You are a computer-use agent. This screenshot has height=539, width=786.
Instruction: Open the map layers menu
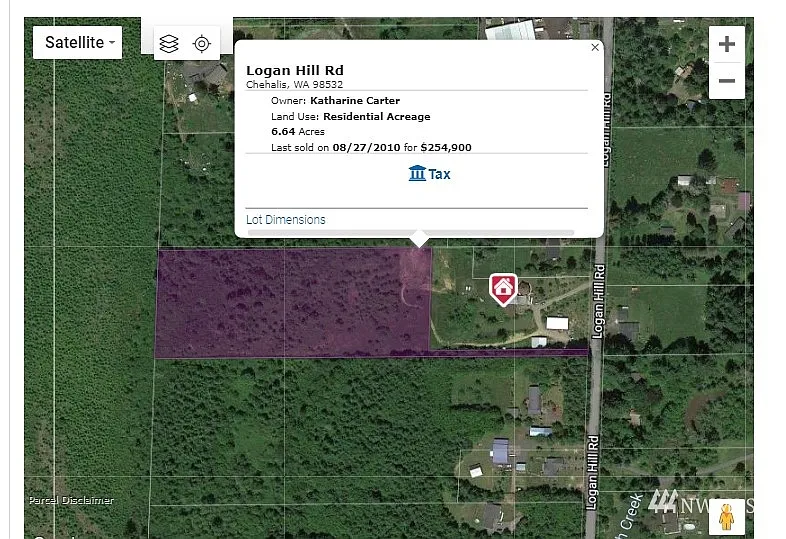point(169,44)
